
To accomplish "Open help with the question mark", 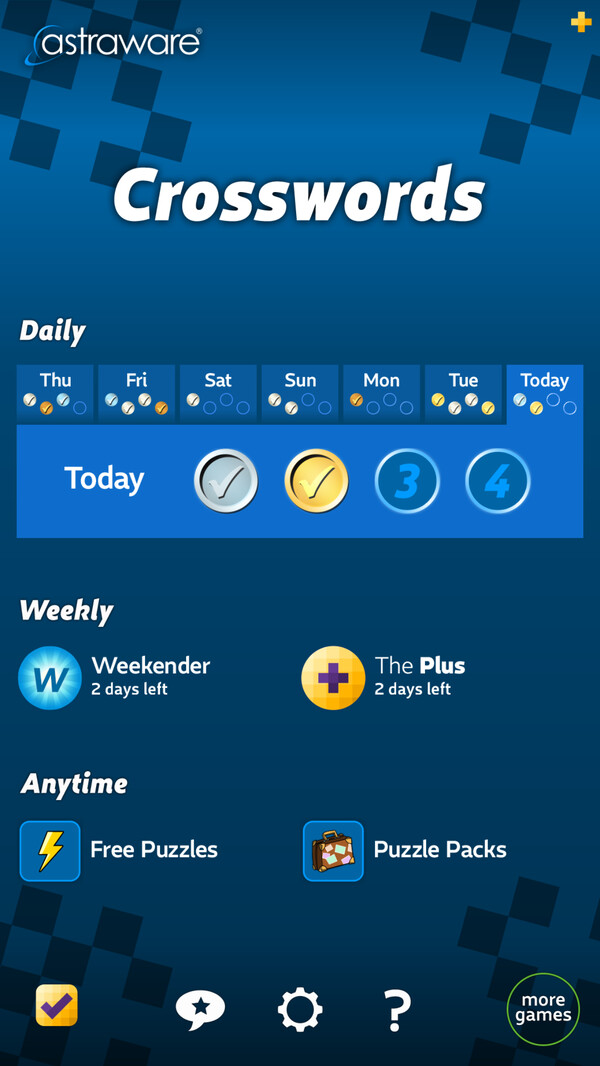I will 397,1010.
